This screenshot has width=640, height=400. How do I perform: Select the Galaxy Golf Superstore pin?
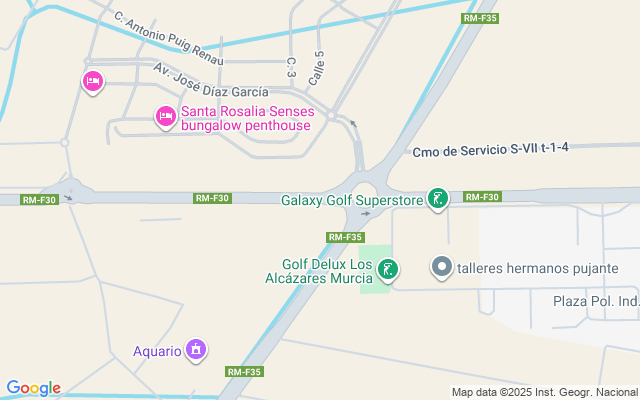pos(437,199)
